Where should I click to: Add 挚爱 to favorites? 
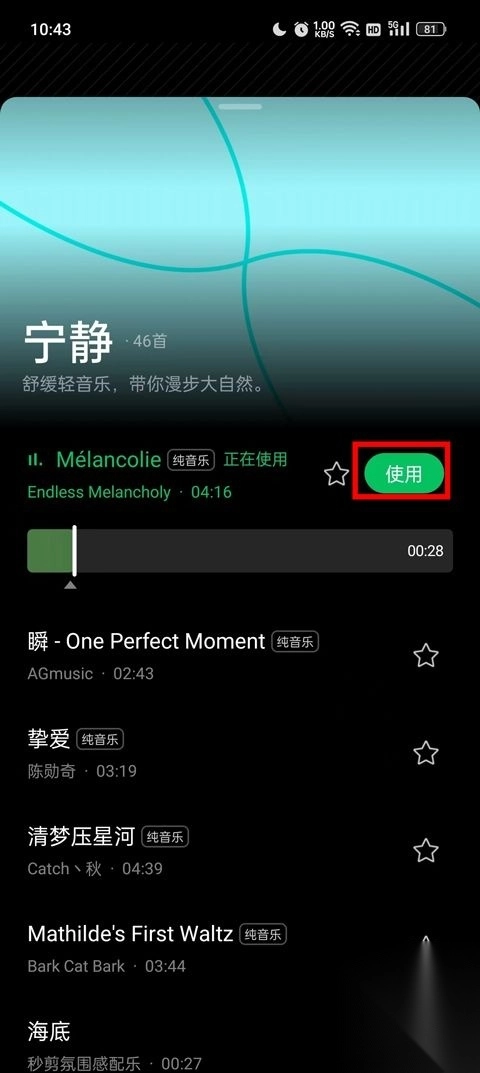click(x=426, y=753)
